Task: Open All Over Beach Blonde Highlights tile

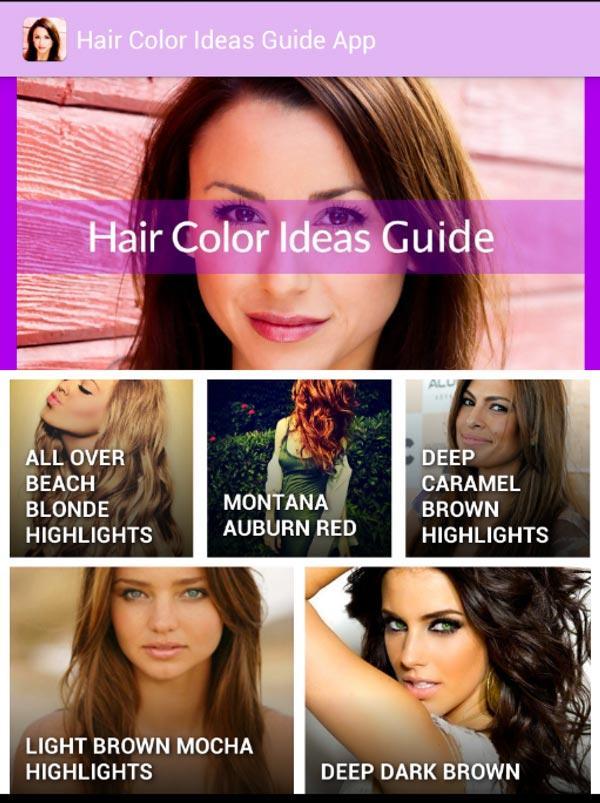Action: coord(101,468)
